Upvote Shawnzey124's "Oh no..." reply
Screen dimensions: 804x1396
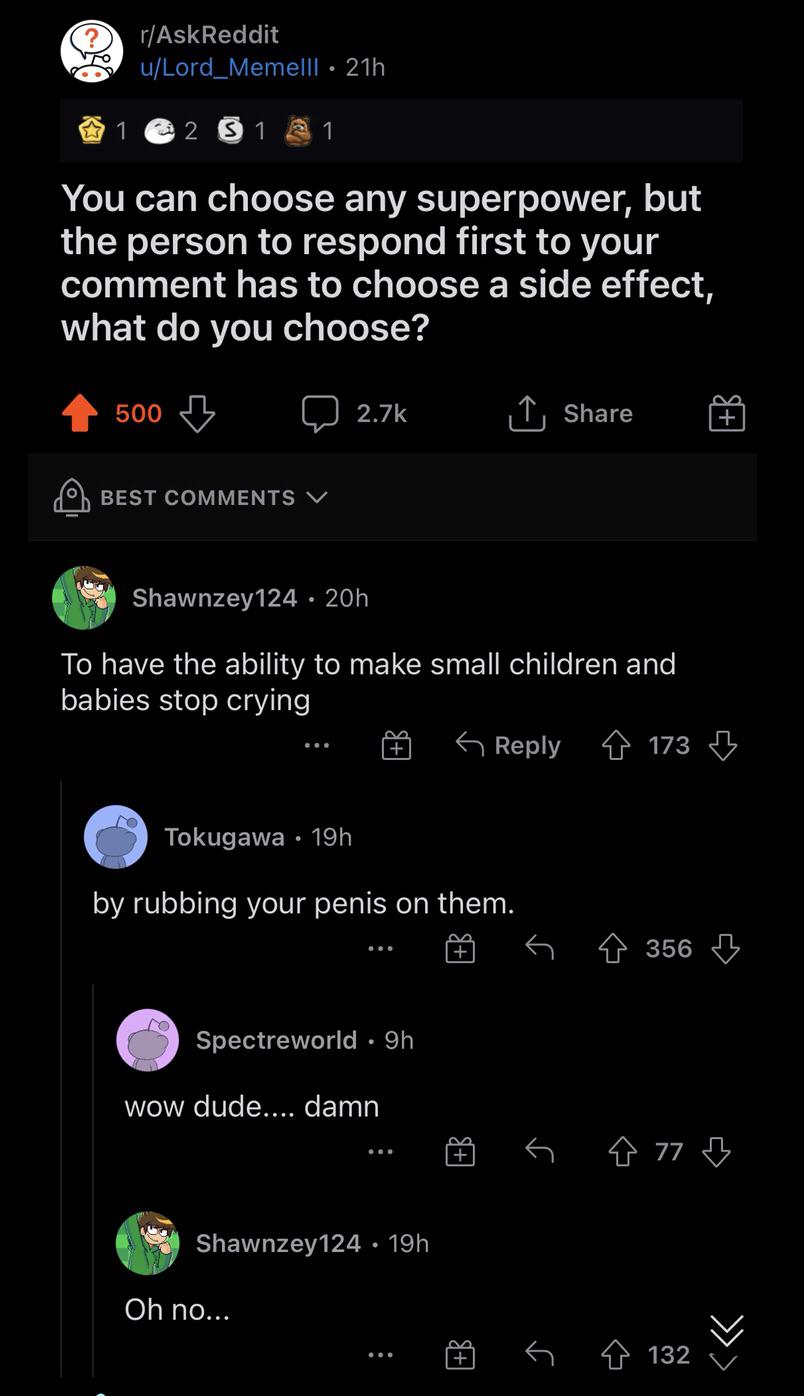coord(616,1355)
